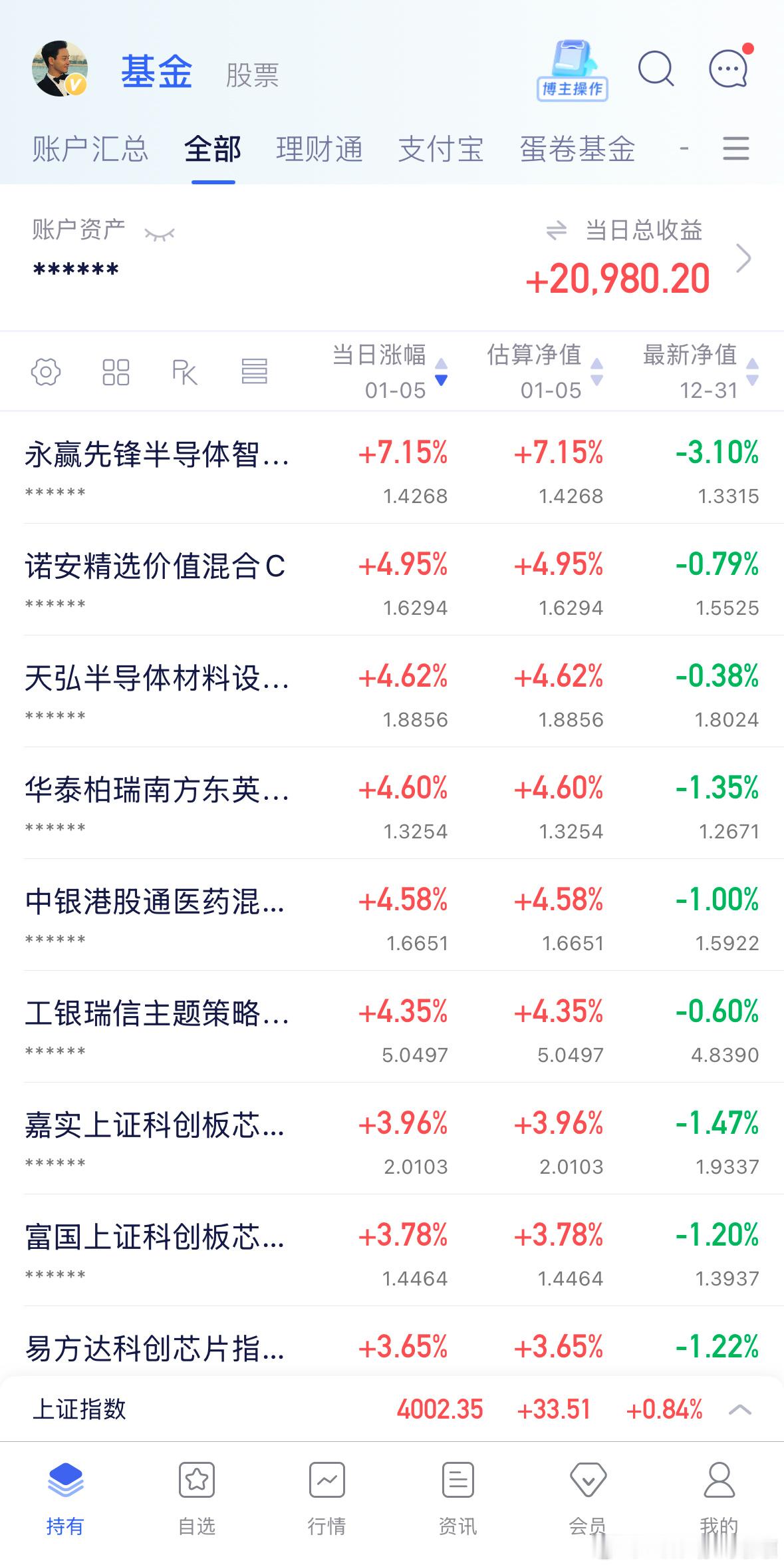Open the 支付宝 account tab
The width and height of the screenshot is (784, 1567).
[x=441, y=149]
